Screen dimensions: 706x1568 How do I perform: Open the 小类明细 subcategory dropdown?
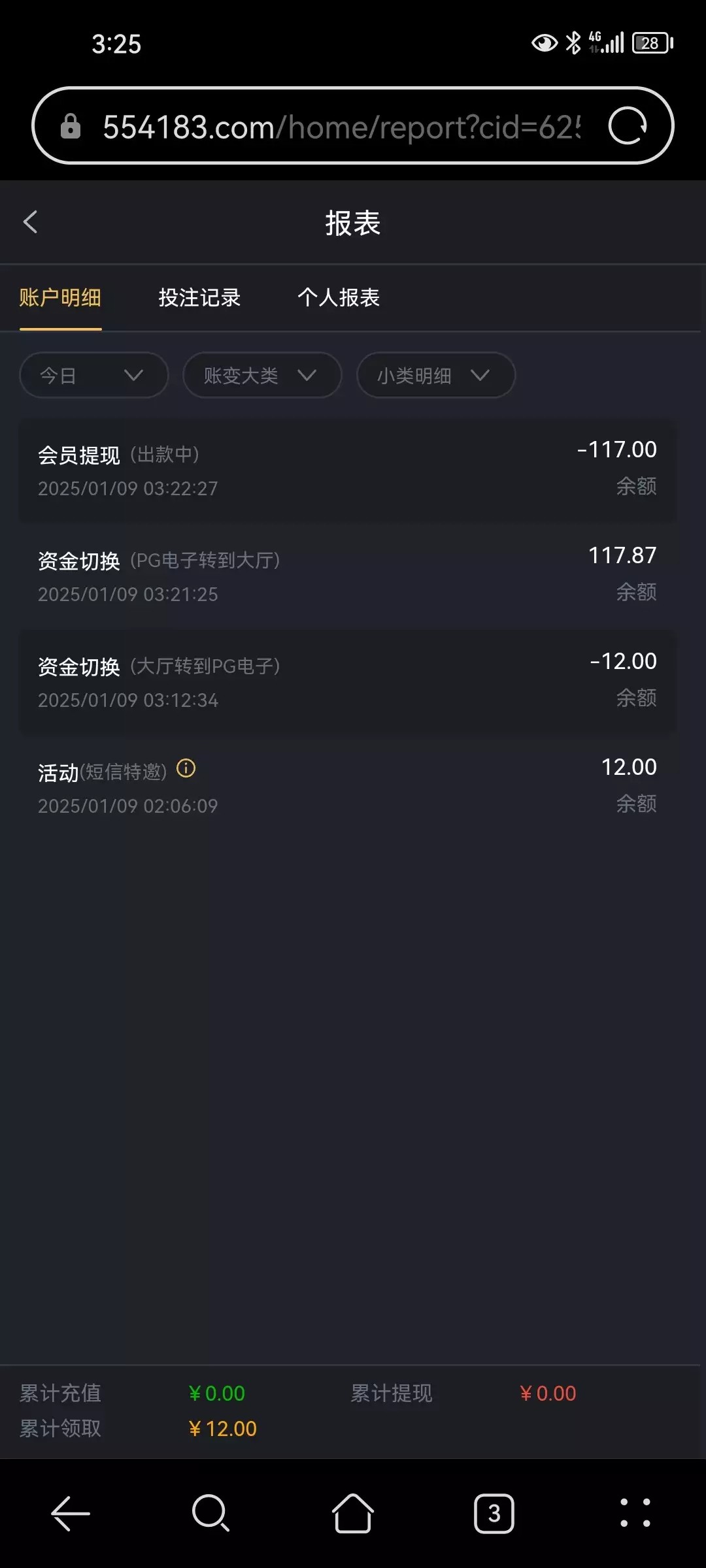point(435,375)
